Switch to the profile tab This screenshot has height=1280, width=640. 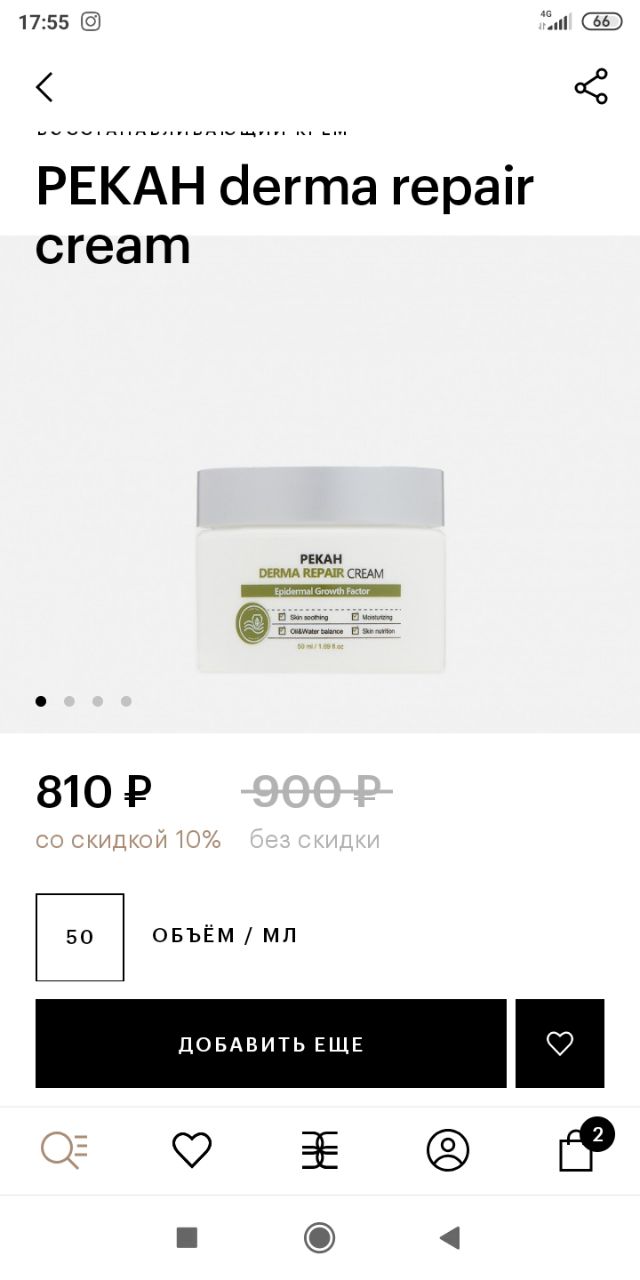[x=448, y=1150]
